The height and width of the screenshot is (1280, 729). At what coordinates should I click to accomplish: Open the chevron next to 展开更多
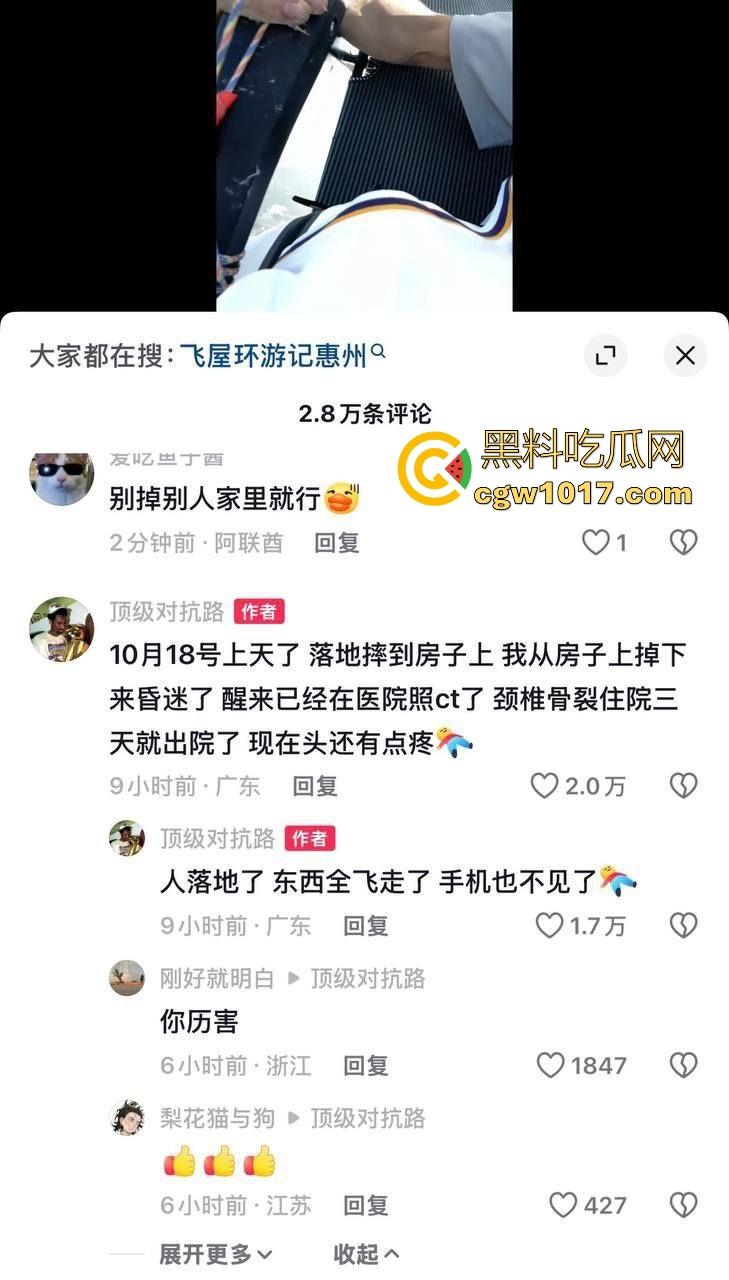click(x=266, y=1253)
